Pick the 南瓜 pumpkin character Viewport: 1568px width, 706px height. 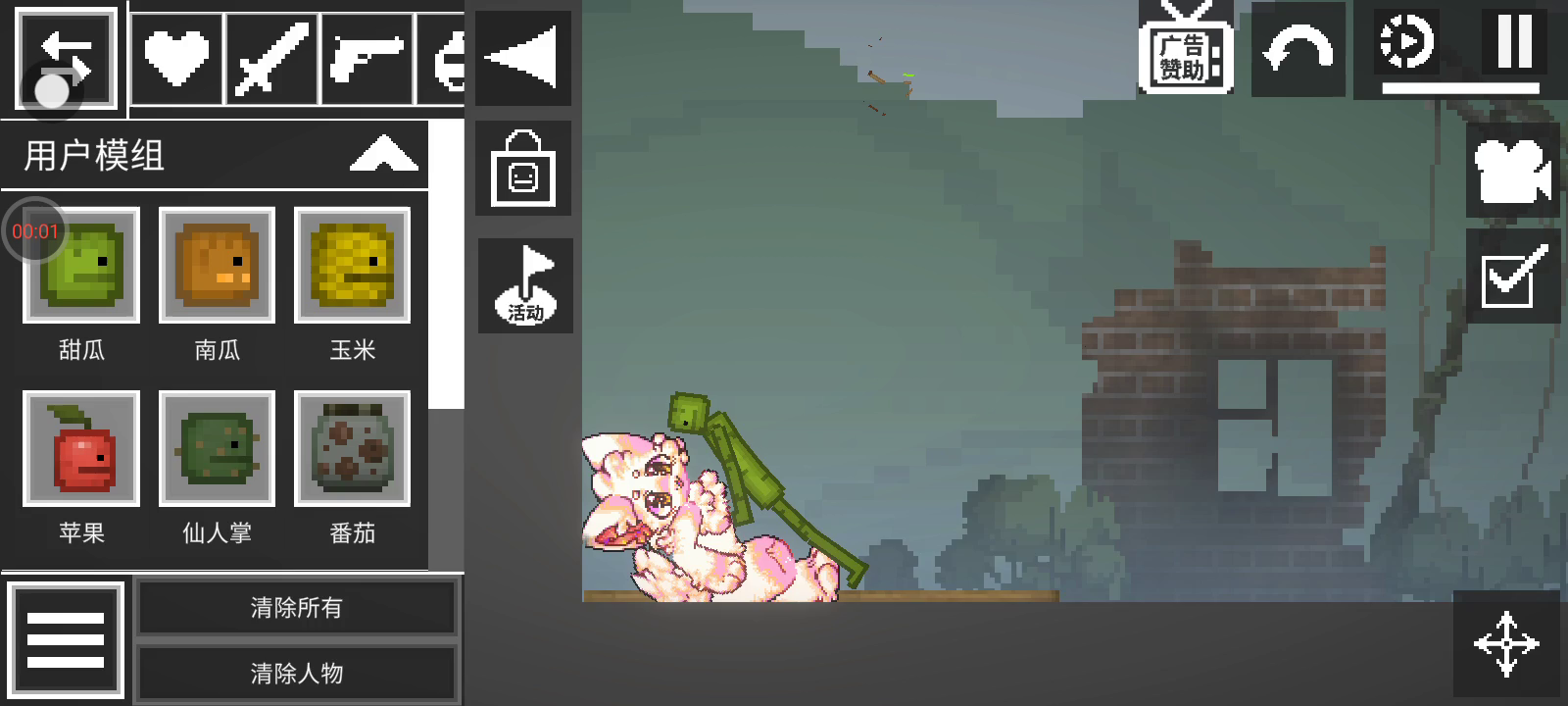[x=217, y=266]
